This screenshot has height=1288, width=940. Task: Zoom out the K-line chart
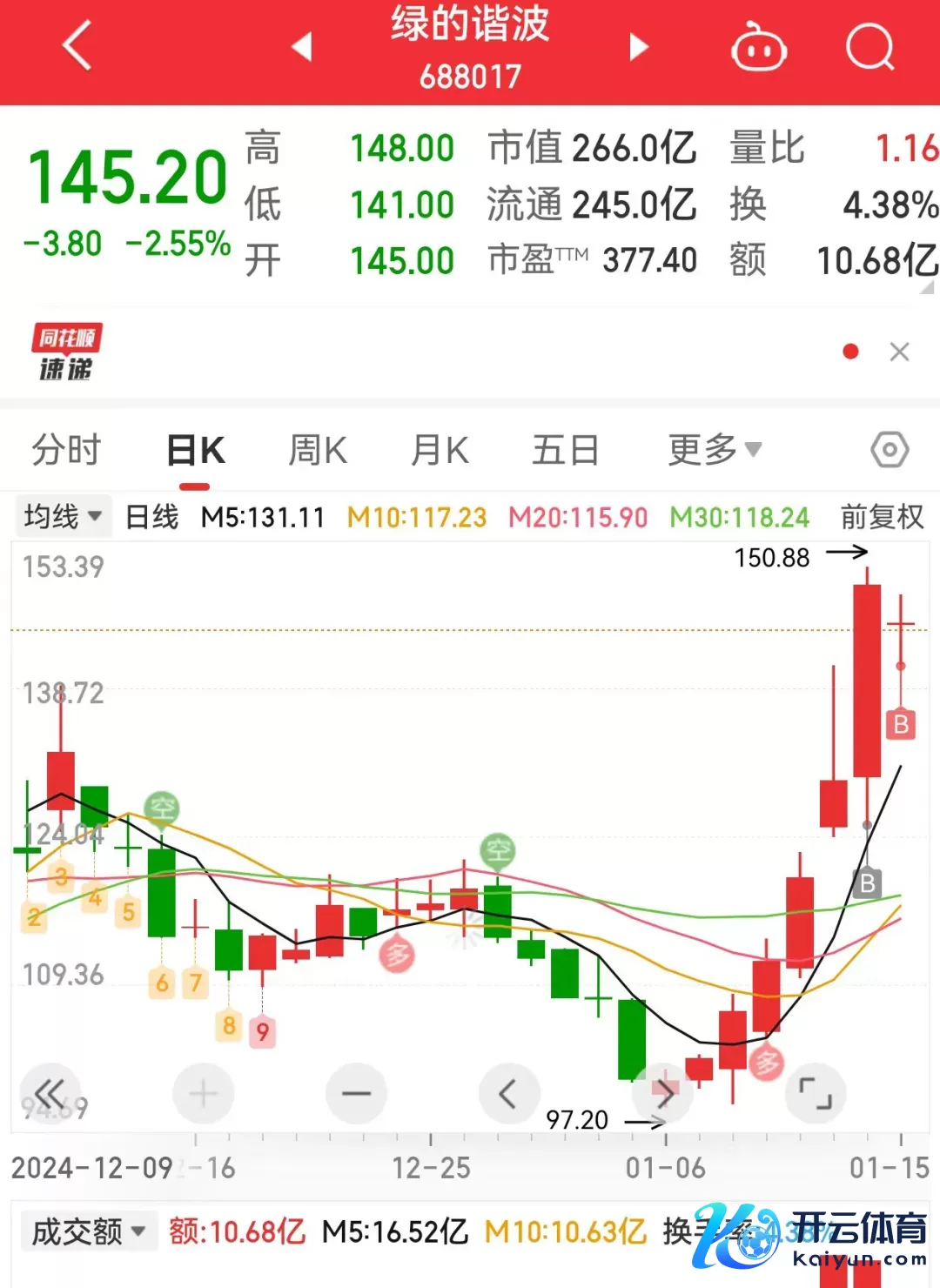click(356, 1093)
